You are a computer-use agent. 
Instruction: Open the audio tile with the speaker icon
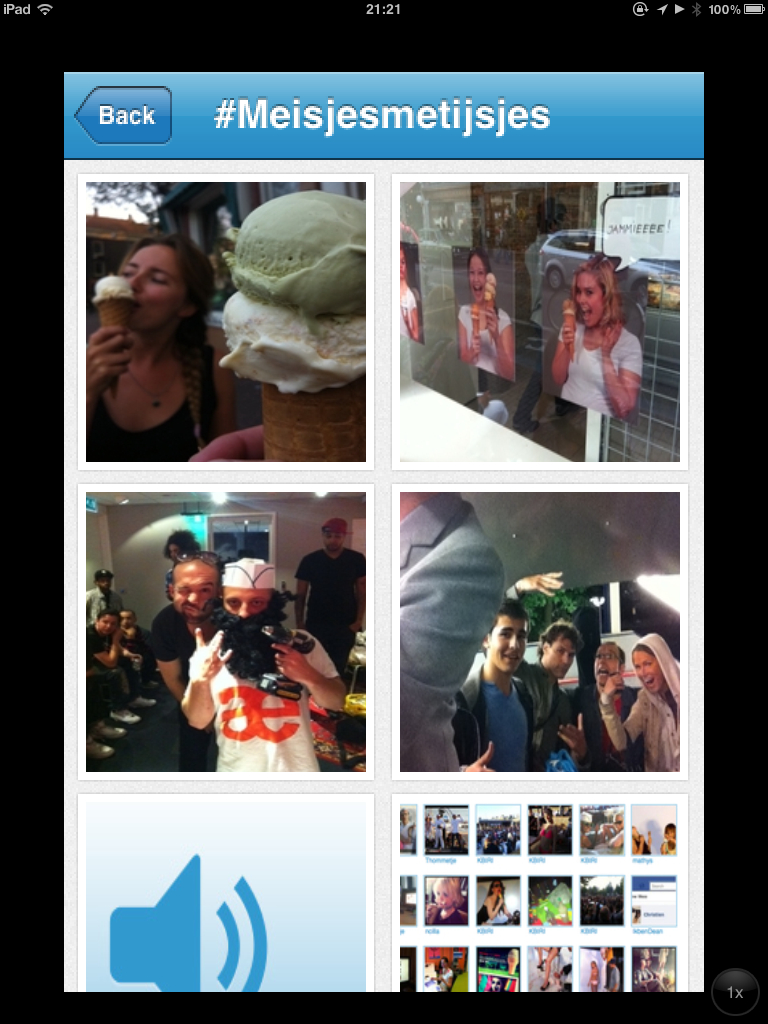(226, 896)
